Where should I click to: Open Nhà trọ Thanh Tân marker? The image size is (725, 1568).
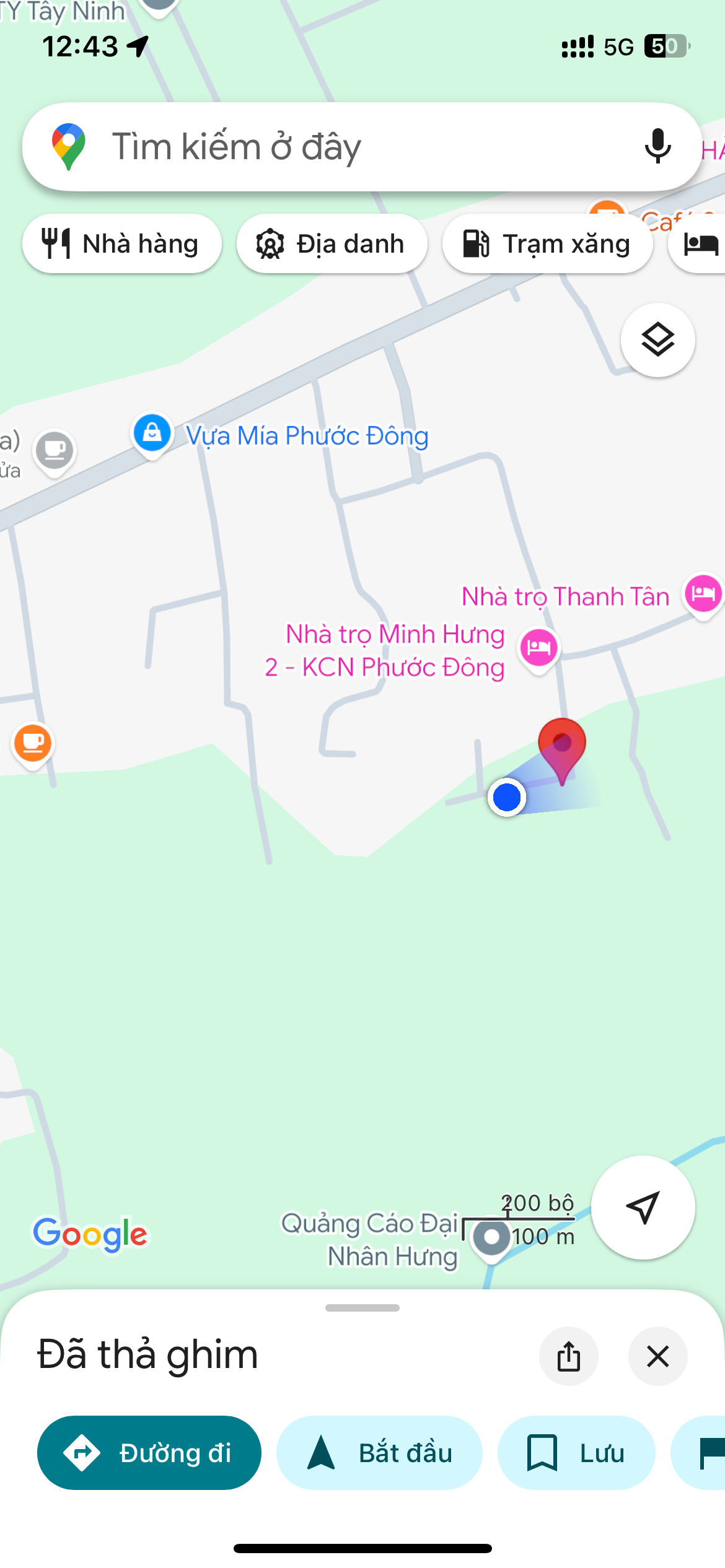coord(703,594)
